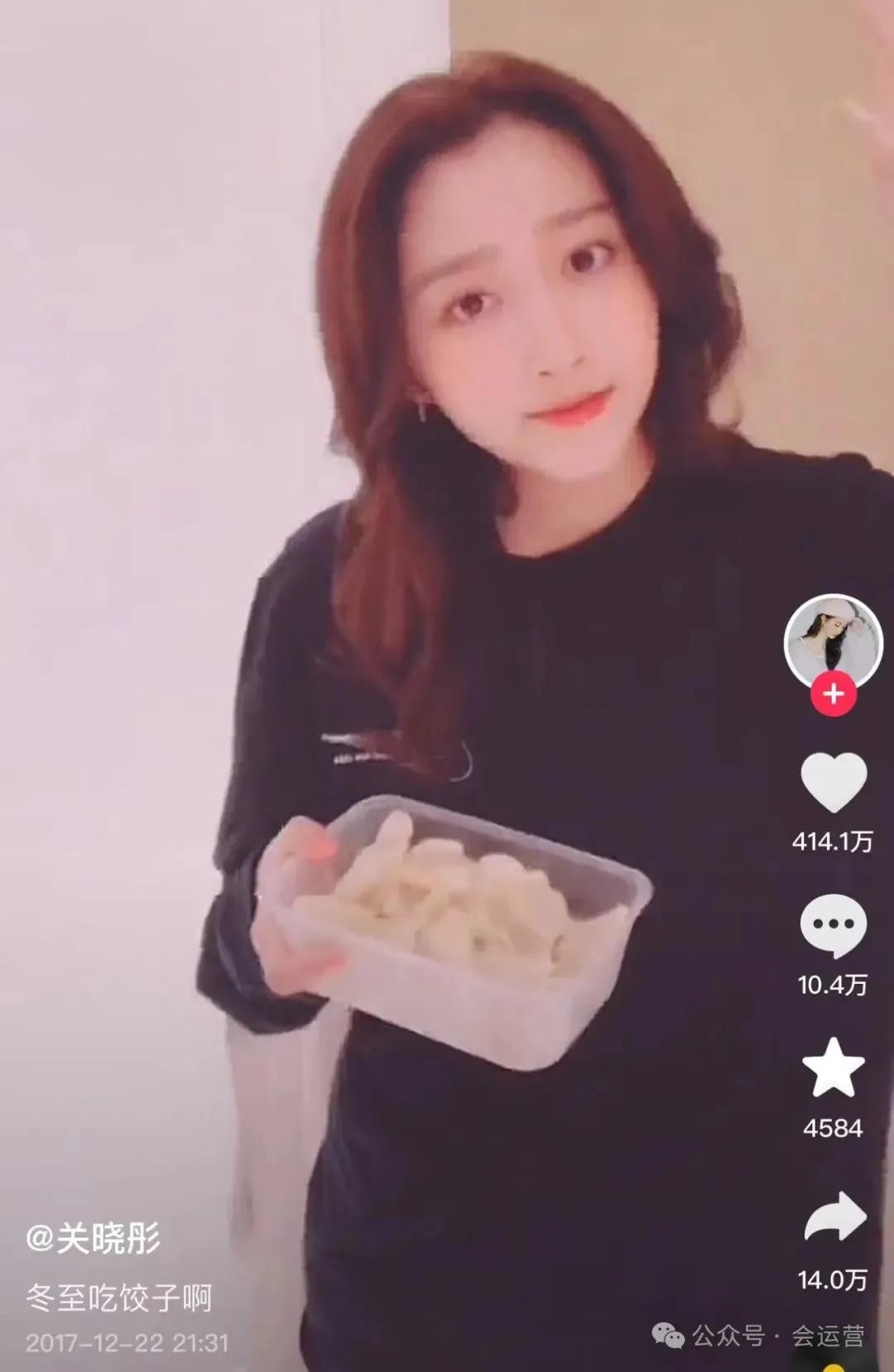This screenshot has height=1372, width=894.
Task: Open the @关晓彤 username link
Action: tap(94, 1239)
